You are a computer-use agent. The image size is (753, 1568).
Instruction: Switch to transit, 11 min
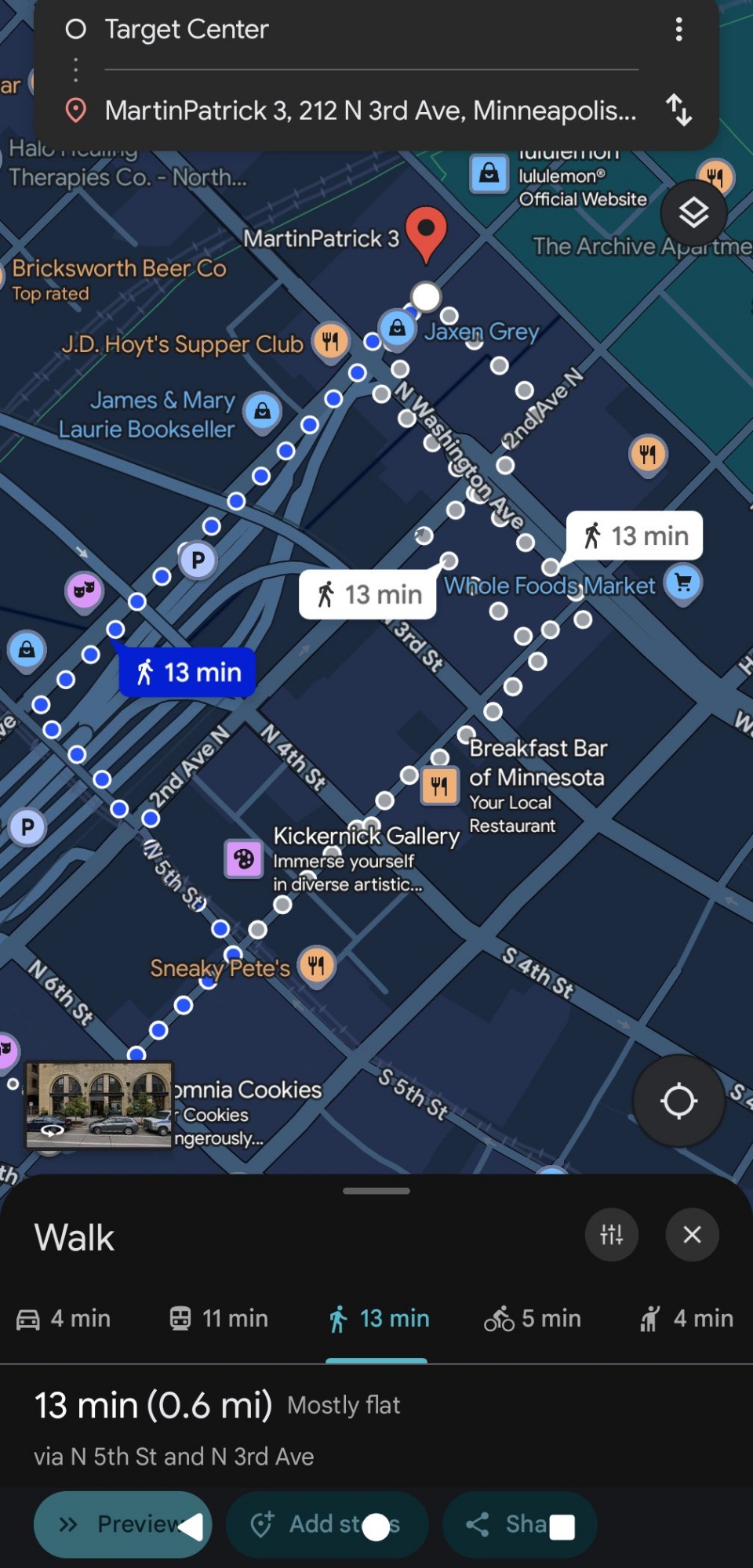point(219,1319)
